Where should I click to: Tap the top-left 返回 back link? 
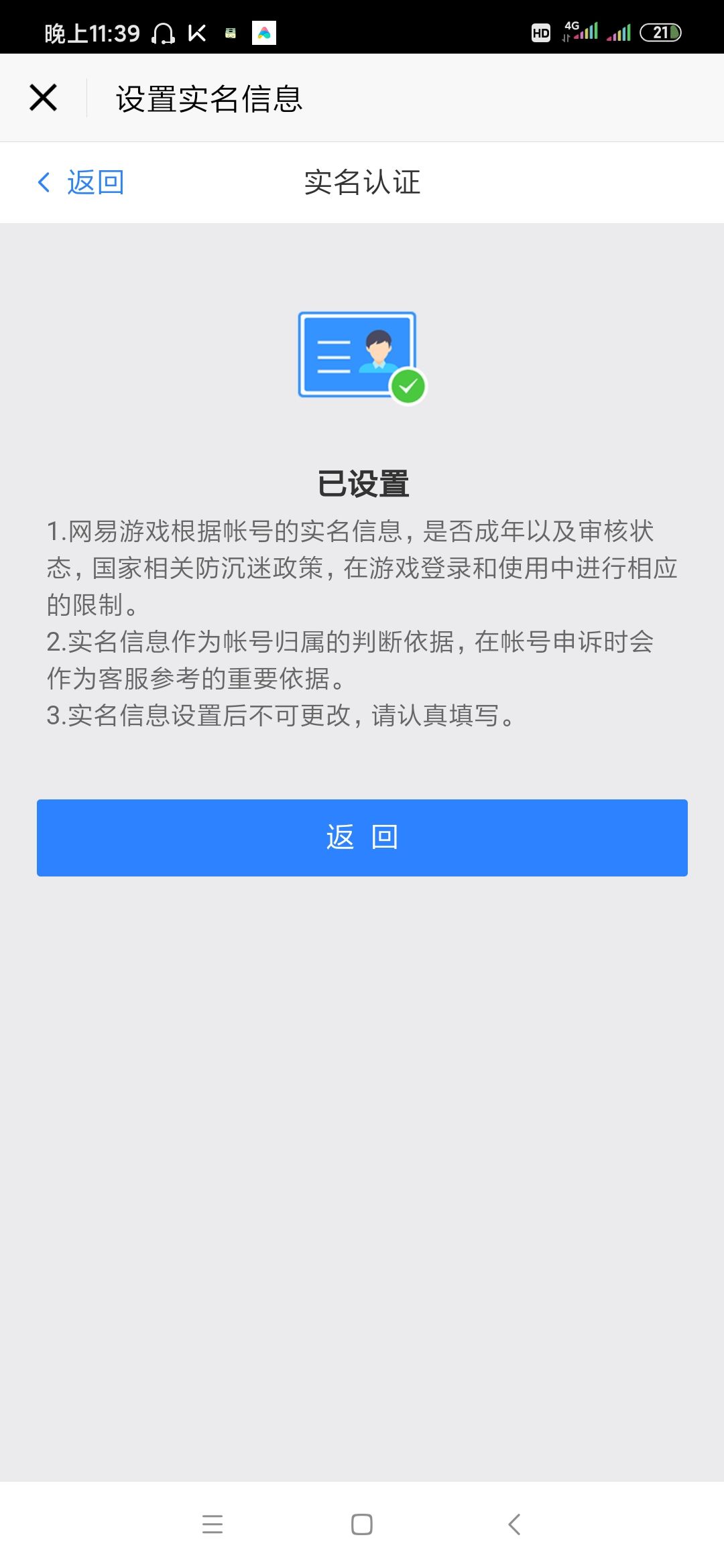click(80, 182)
